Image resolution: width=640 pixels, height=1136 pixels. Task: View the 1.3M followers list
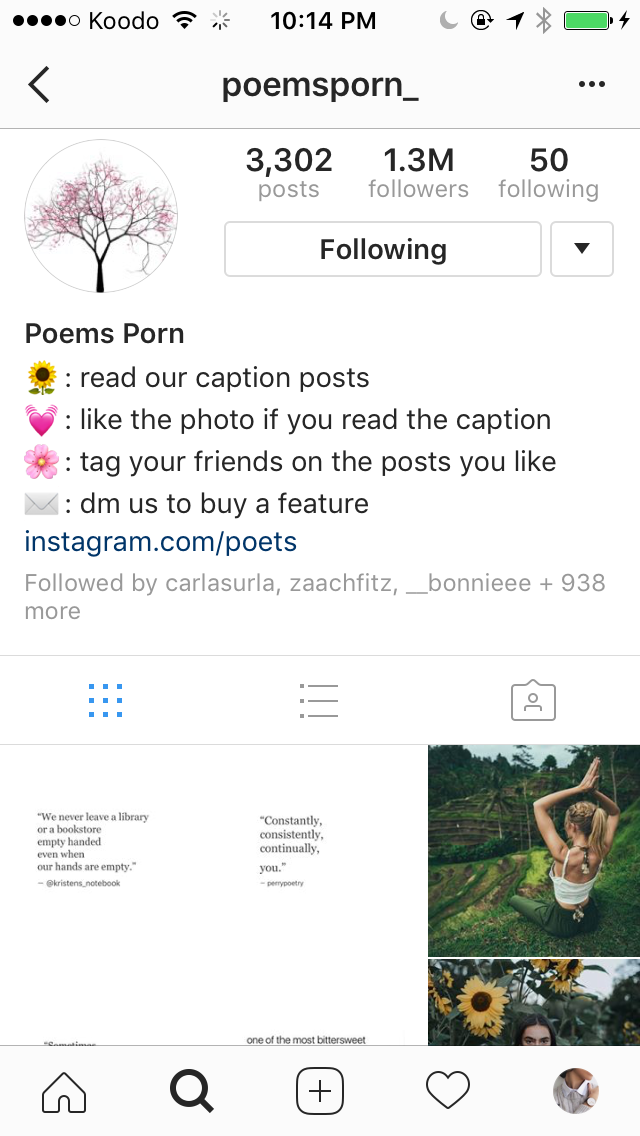tap(418, 172)
